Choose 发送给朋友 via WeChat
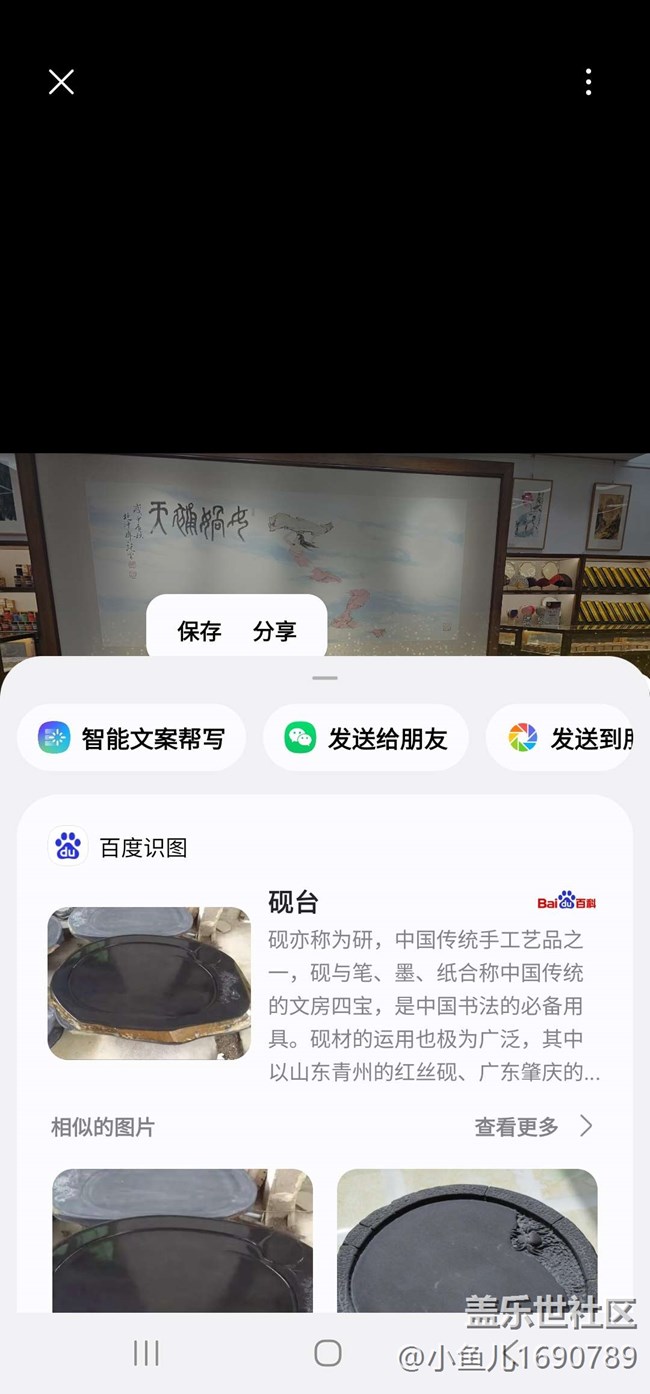Image resolution: width=650 pixels, height=1394 pixels. coord(365,738)
